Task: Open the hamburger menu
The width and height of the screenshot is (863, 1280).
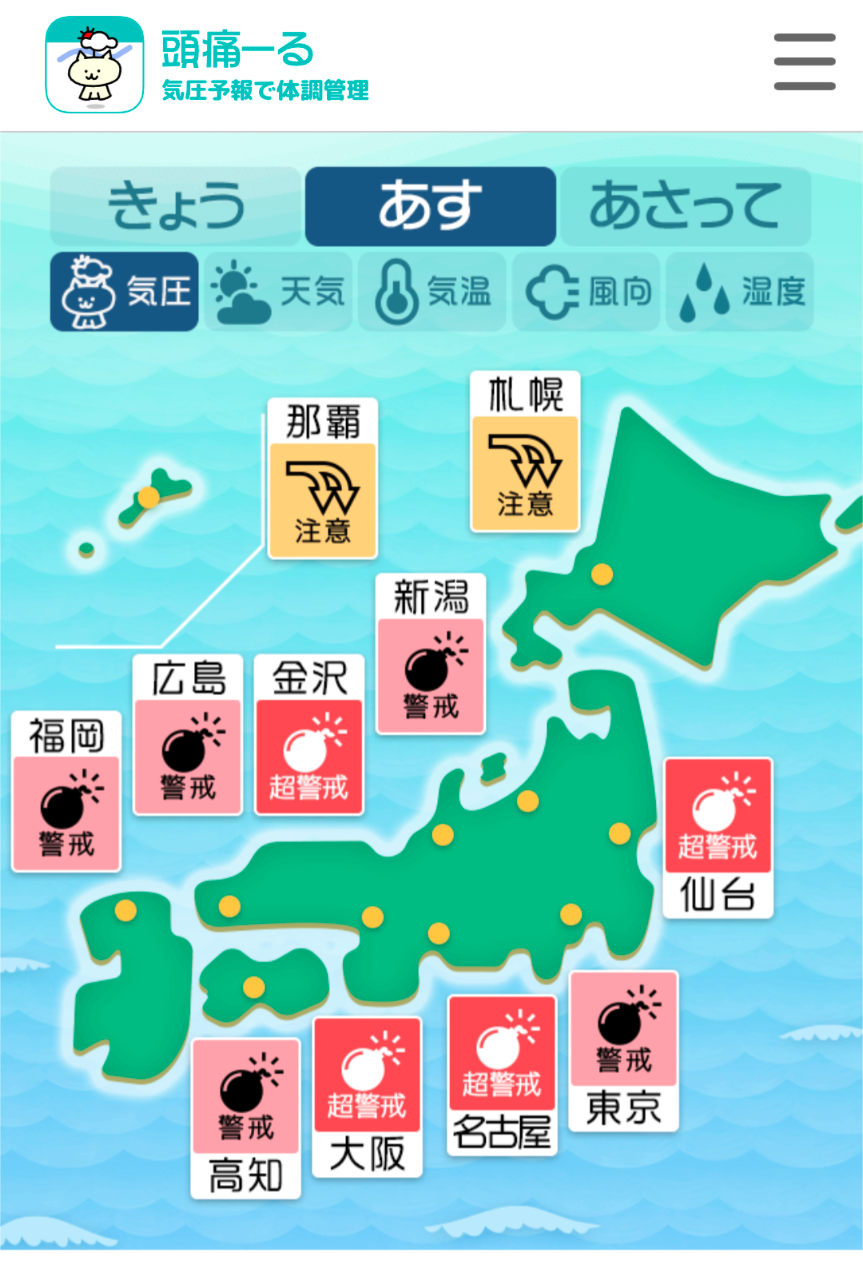Action: click(804, 62)
